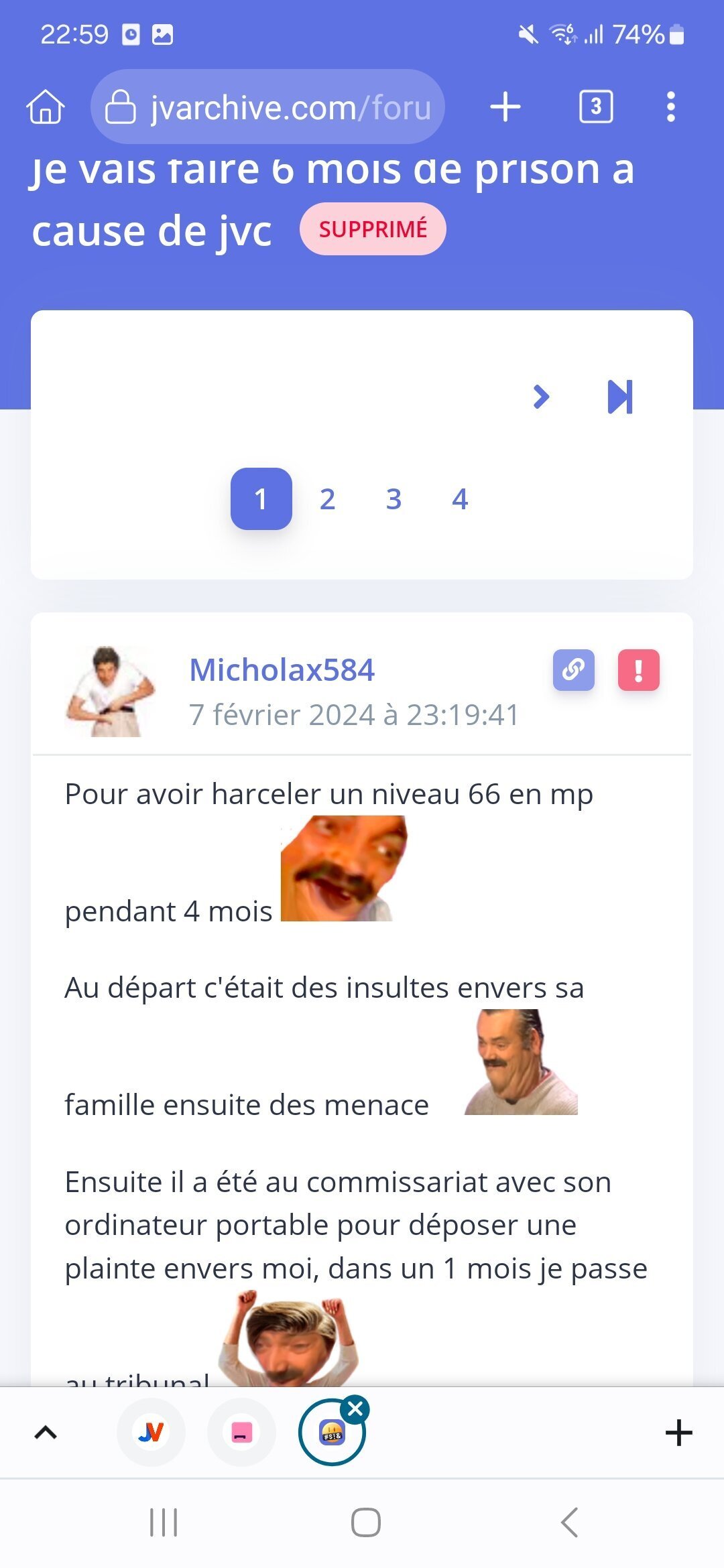Copy the link to Micholax584's post
The width and height of the screenshot is (724, 1568).
pos(574,670)
